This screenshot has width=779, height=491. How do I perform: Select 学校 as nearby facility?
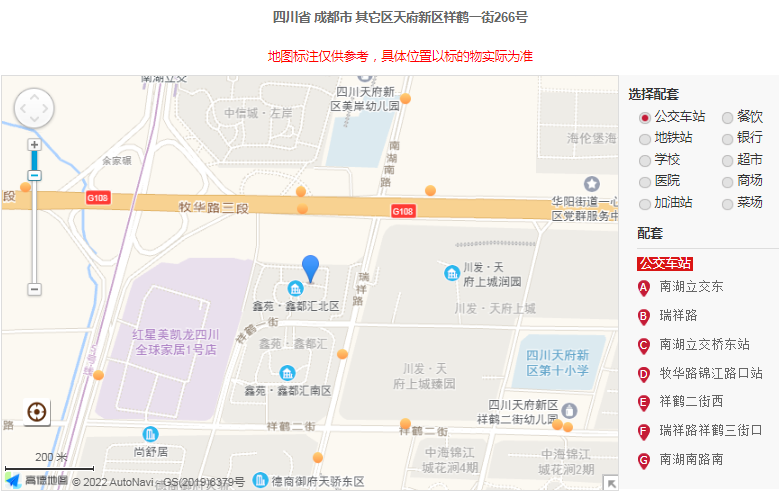click(x=645, y=160)
